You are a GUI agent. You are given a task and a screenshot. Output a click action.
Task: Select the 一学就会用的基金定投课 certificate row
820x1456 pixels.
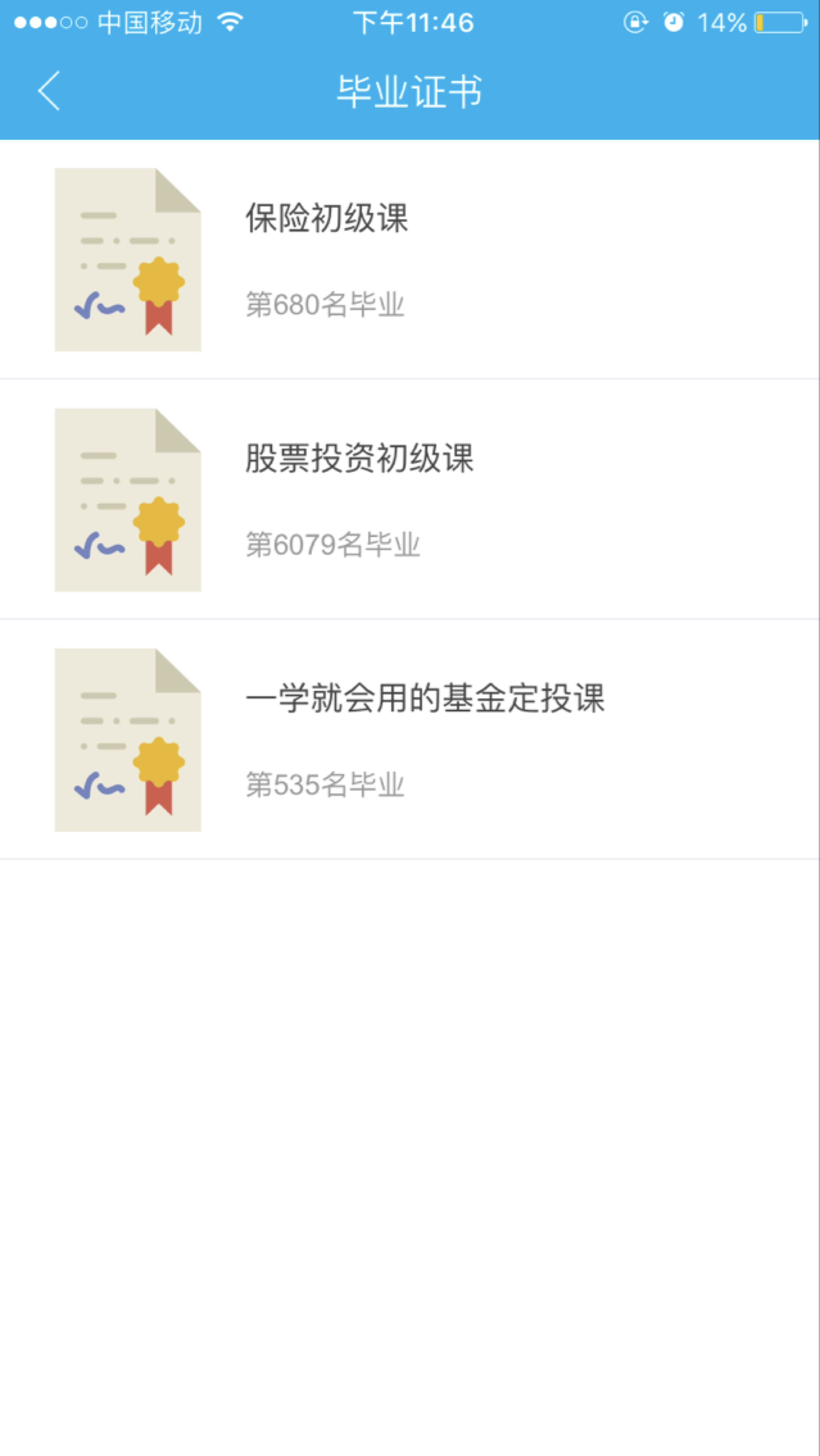[409, 739]
